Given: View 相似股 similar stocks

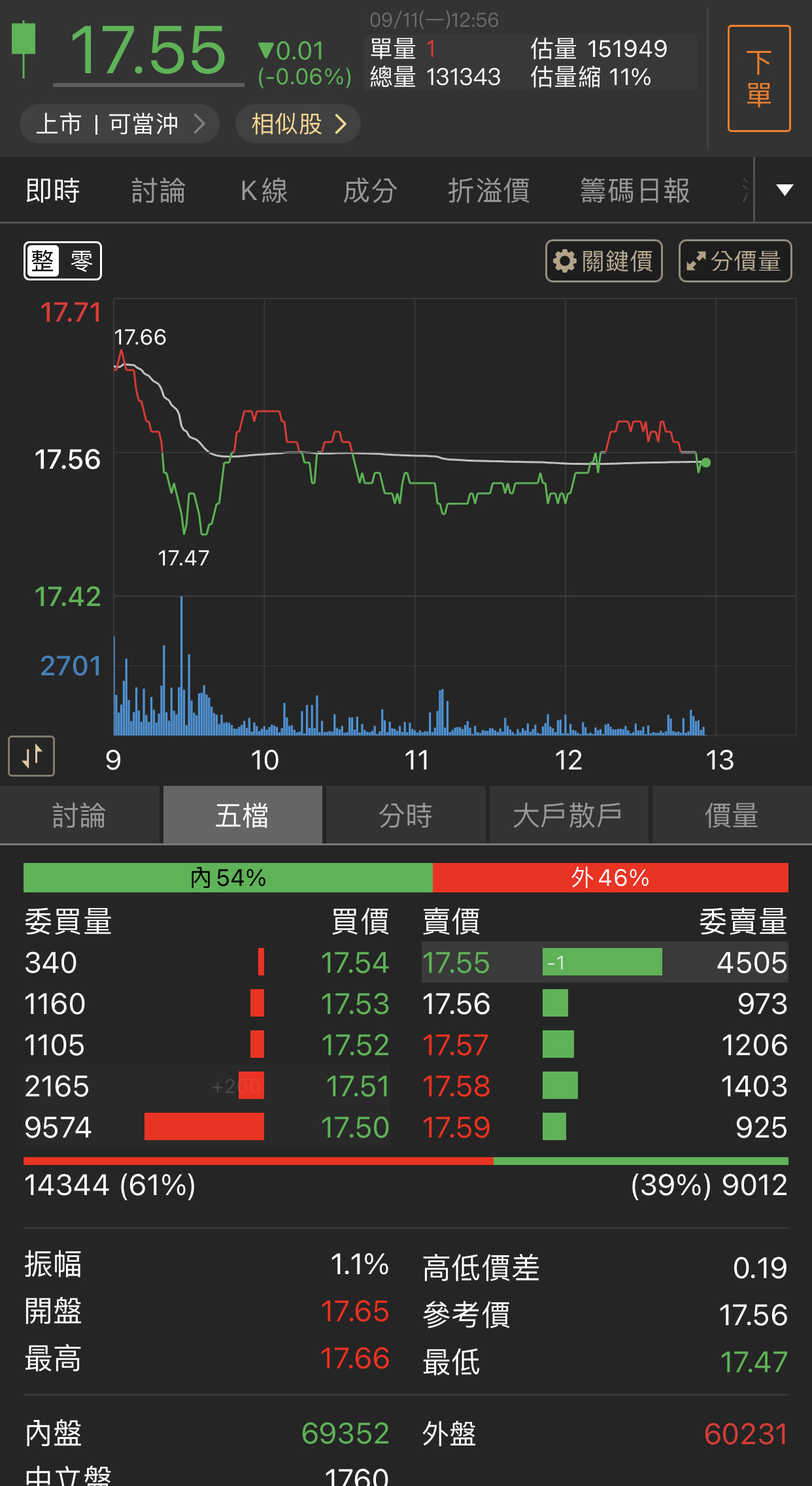Looking at the screenshot, I should pos(297,124).
